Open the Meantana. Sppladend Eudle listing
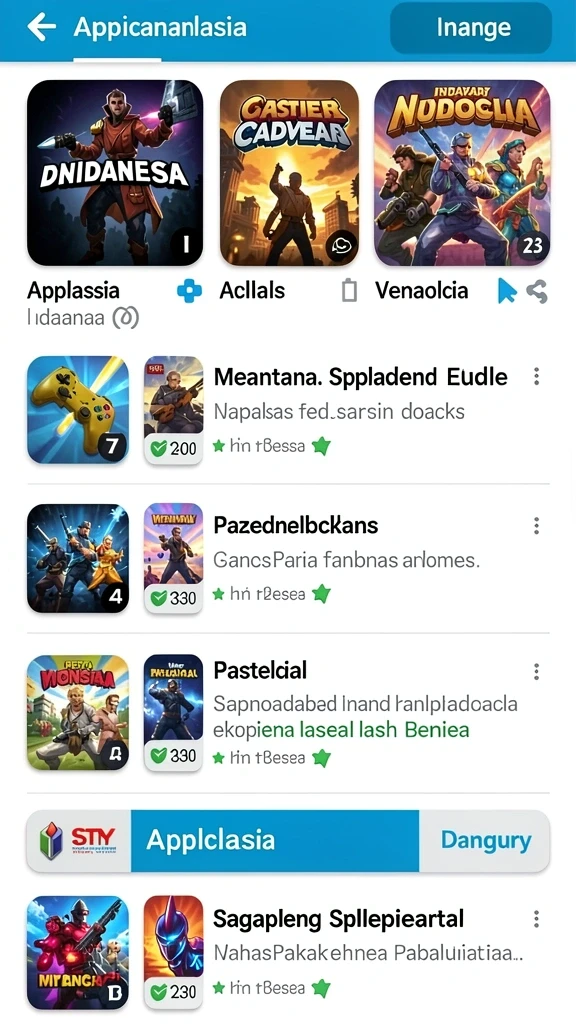This screenshot has height=1024, width=576. tap(360, 377)
